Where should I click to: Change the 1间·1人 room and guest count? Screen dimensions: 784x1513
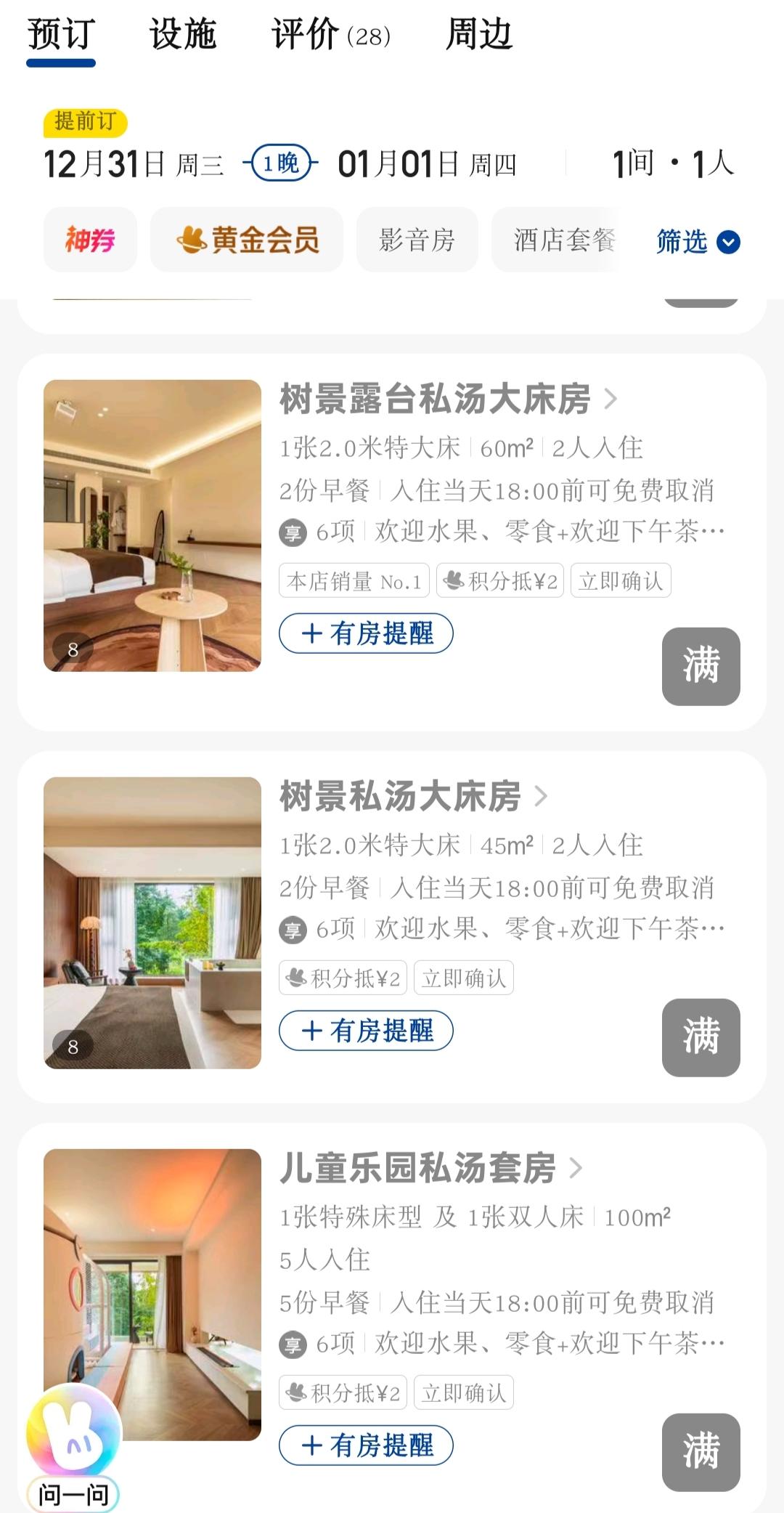tap(672, 164)
